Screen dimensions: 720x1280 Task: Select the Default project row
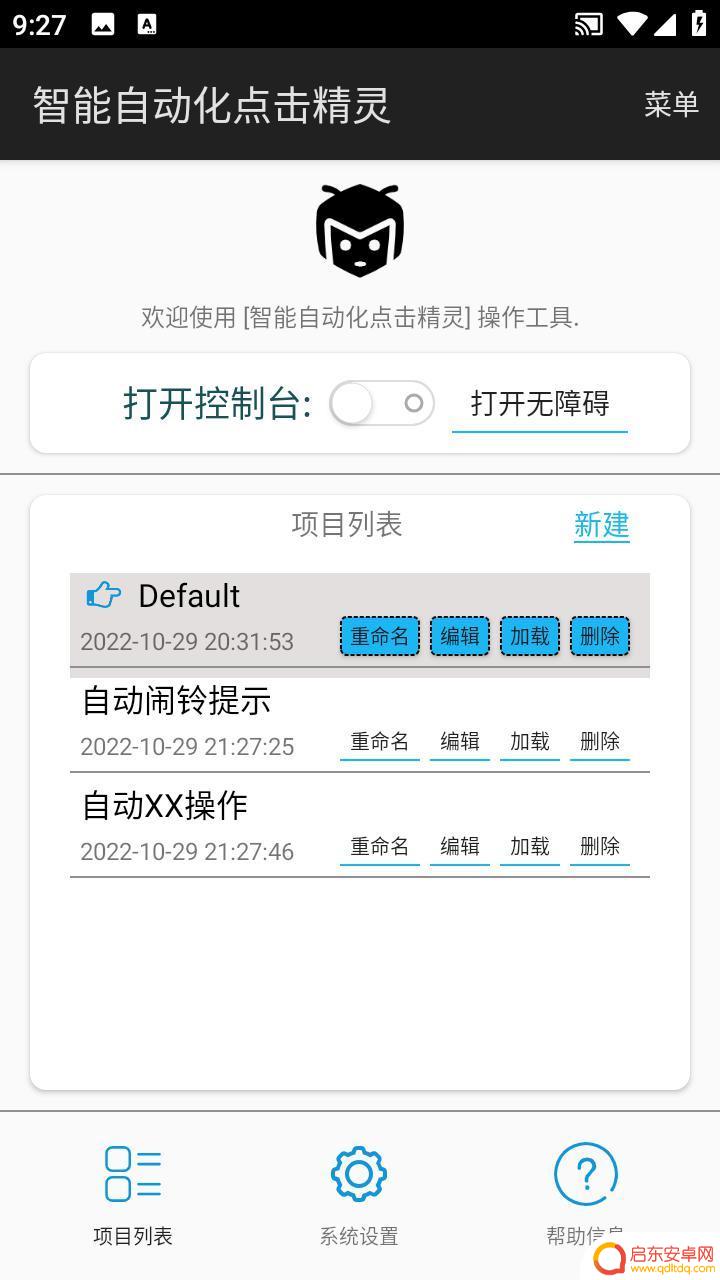pyautogui.click(x=360, y=620)
